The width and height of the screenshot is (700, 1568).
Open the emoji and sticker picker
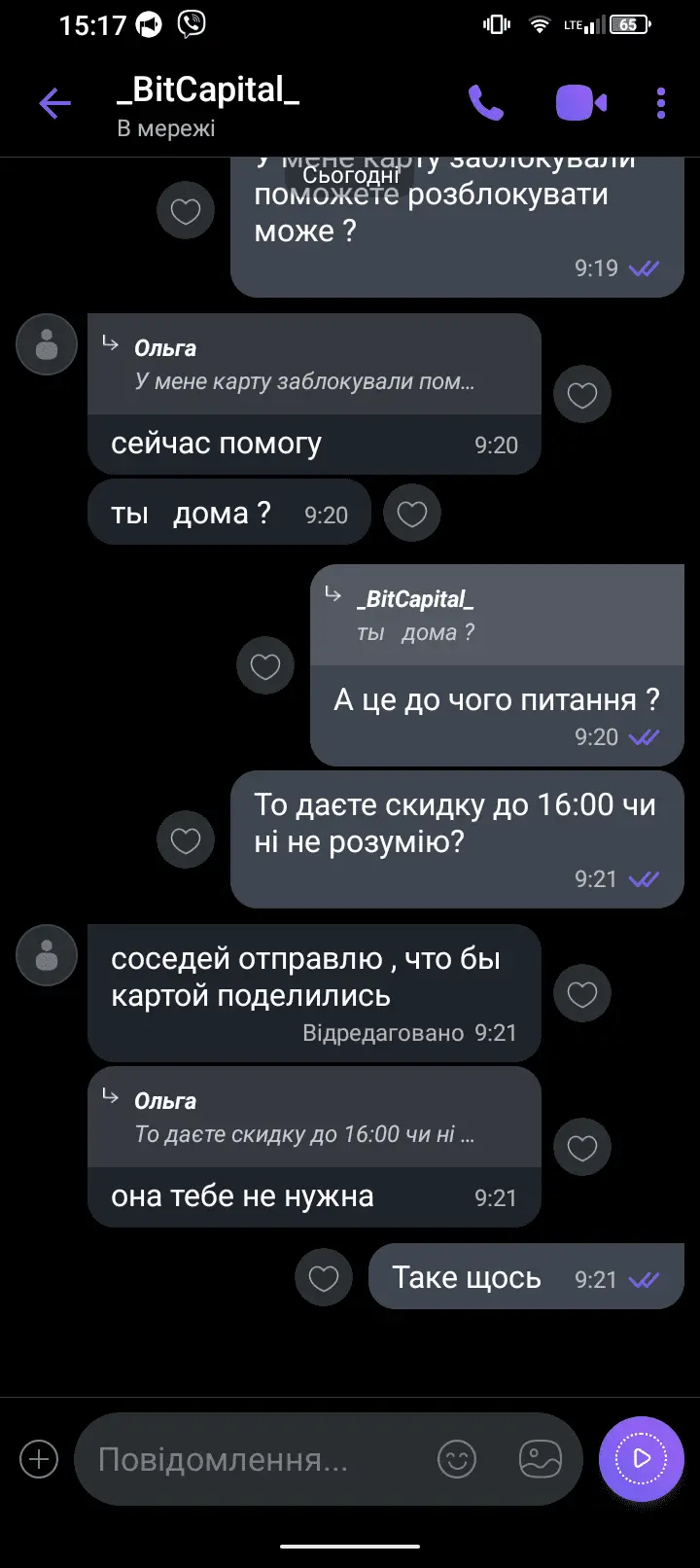457,1459
